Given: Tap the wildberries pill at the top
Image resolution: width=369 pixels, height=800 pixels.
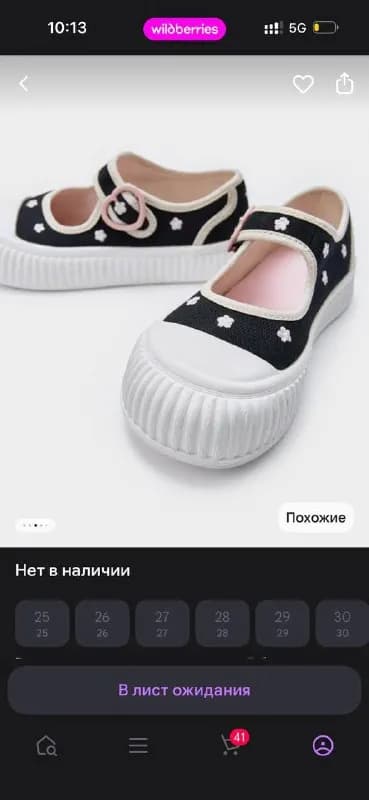Looking at the screenshot, I should click(x=184, y=29).
